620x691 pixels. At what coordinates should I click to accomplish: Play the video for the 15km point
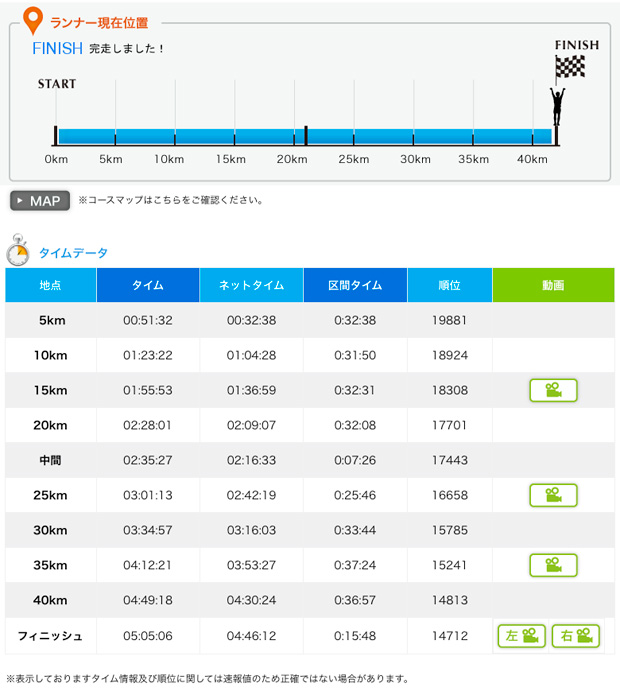coord(553,390)
